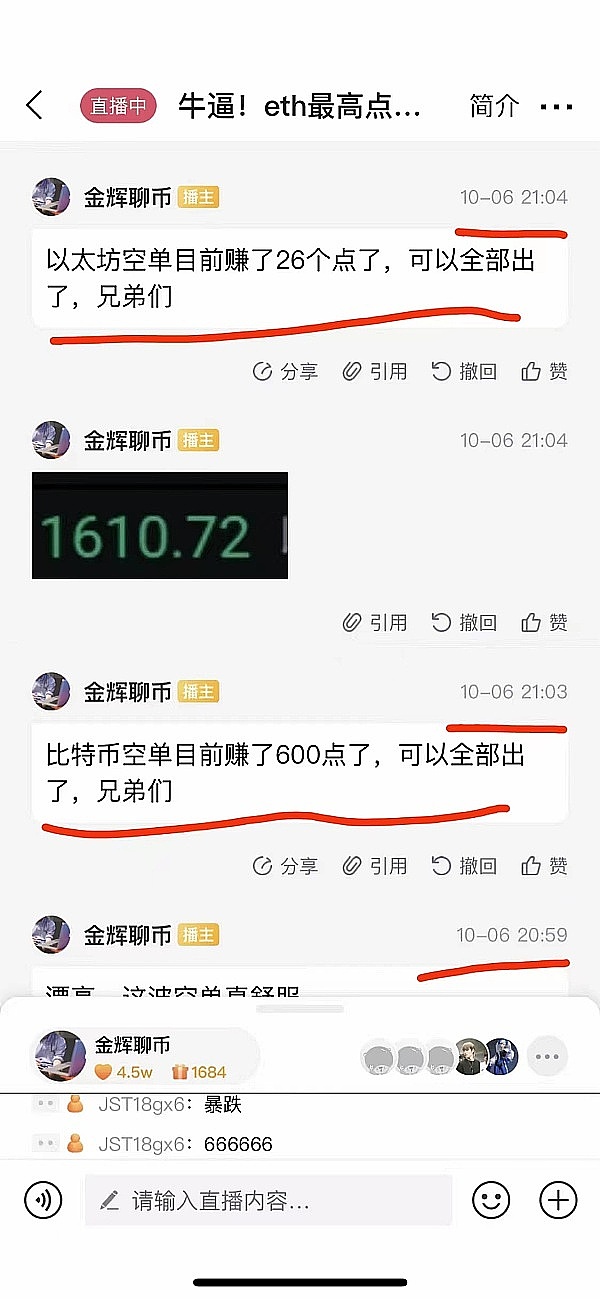Open the emoji picker
Image resolution: width=600 pixels, height=1299 pixels.
point(491,1200)
